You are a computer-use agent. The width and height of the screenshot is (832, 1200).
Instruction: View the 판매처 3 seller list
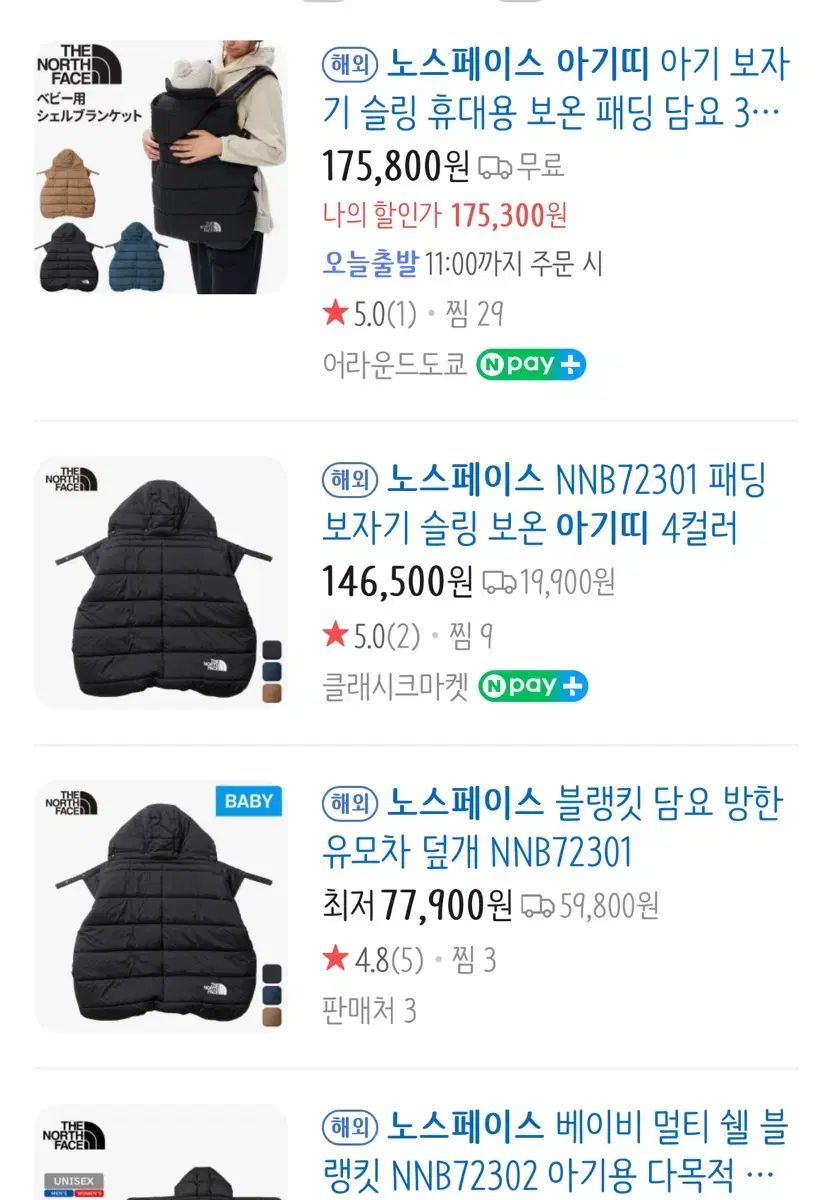[369, 1010]
